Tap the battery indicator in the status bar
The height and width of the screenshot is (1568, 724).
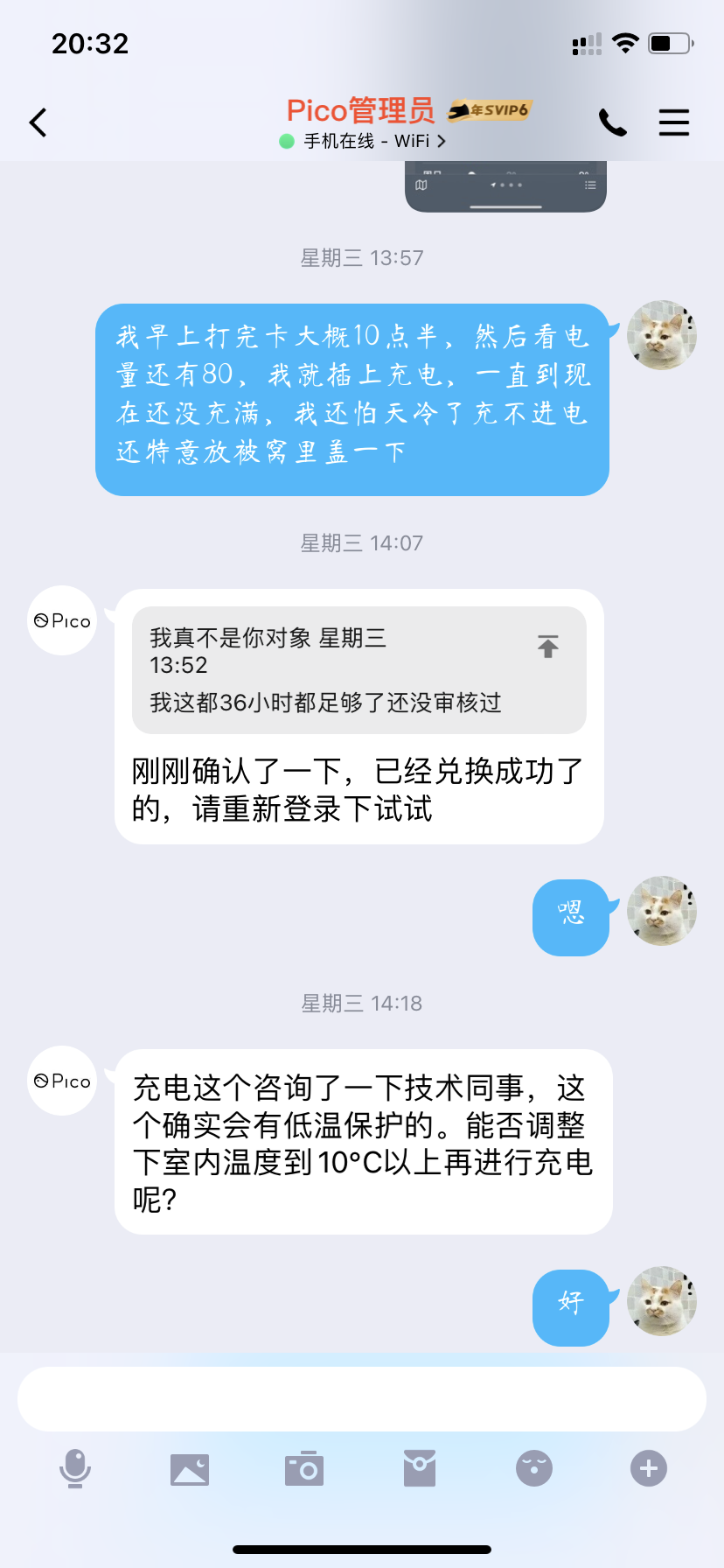670,41
